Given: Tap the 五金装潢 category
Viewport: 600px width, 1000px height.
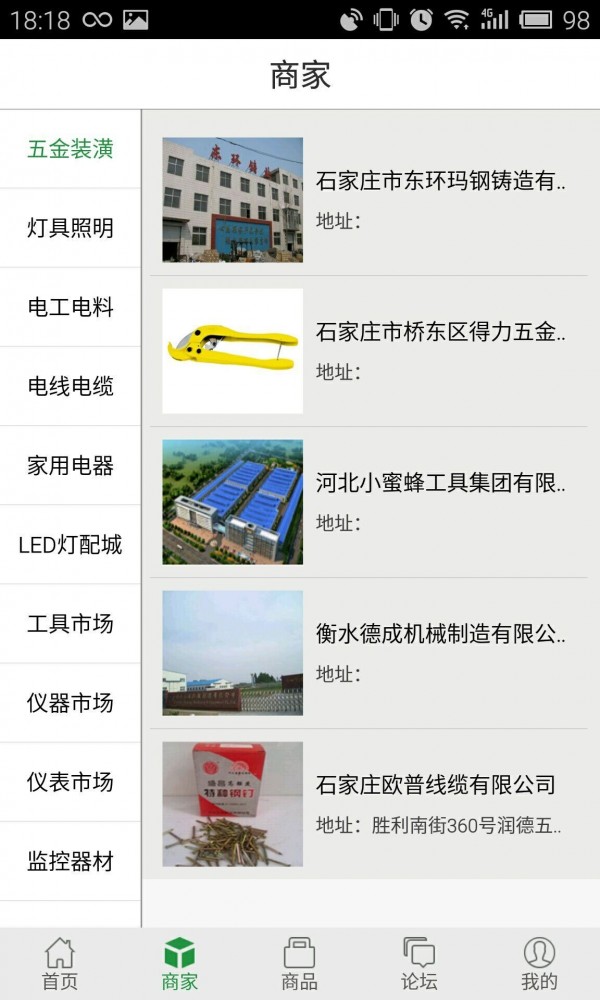Looking at the screenshot, I should [x=70, y=149].
